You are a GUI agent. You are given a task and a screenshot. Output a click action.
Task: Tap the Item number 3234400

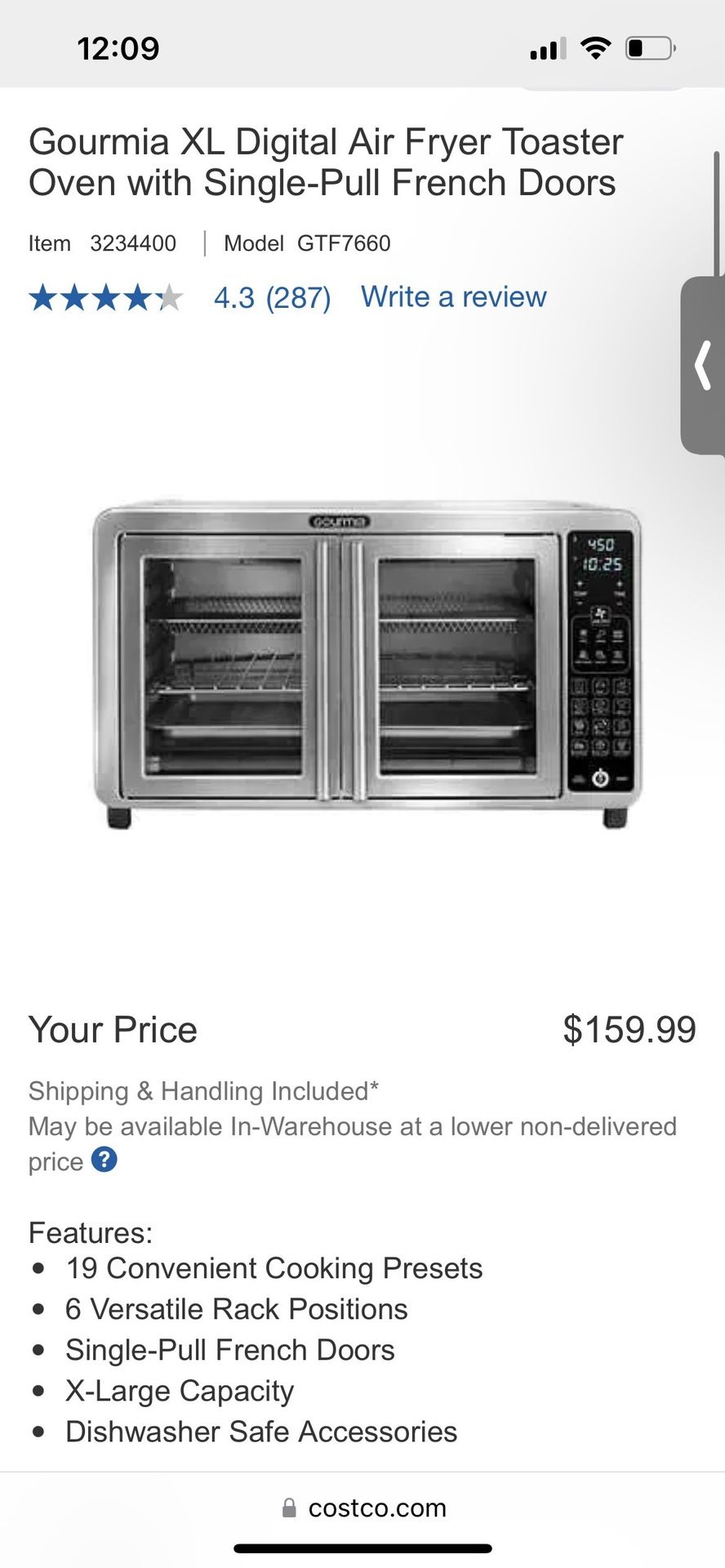coord(133,243)
